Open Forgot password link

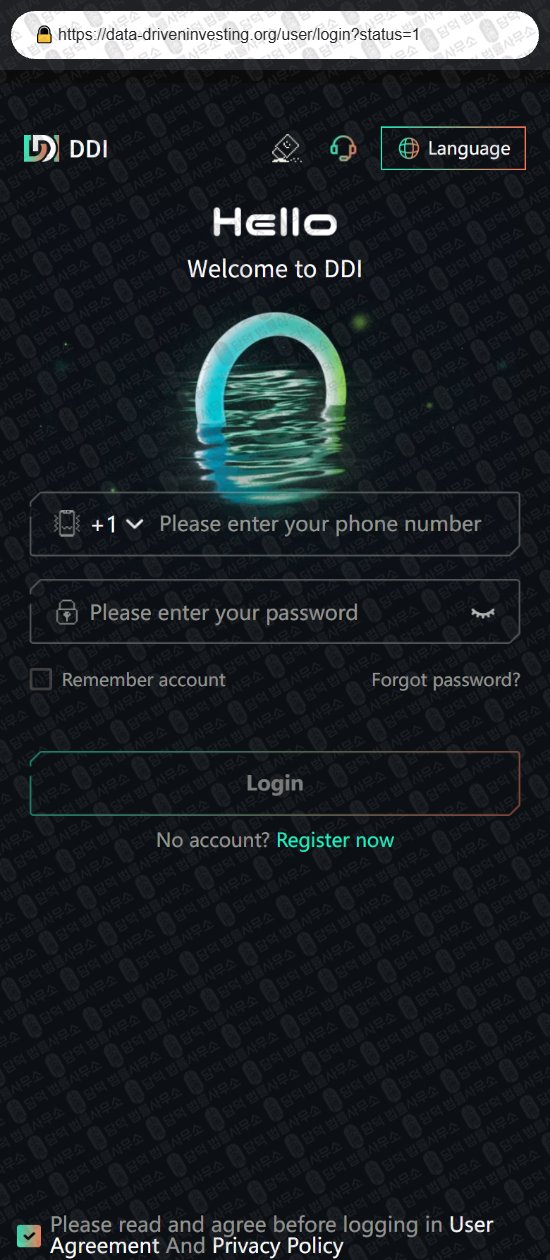[446, 680]
